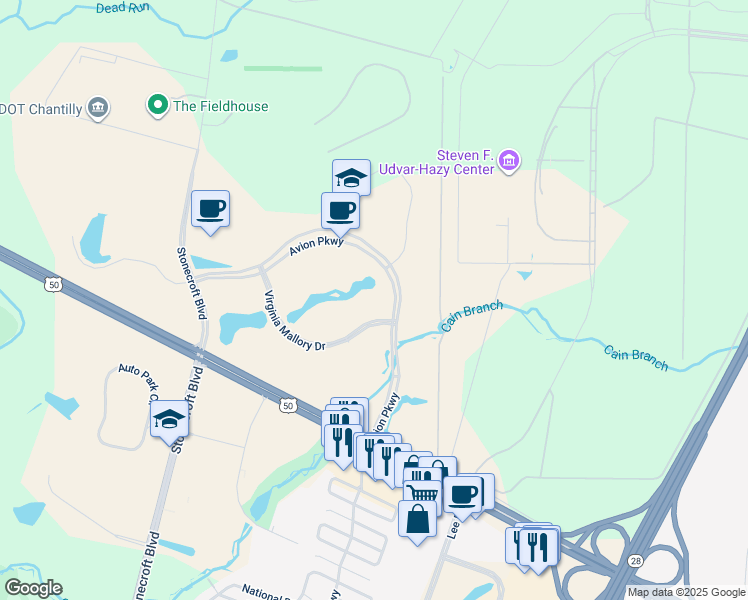Viewport: 748px width, 600px height.
Task: Select the shopping bag marker near Lee Rd
Action: tap(417, 520)
